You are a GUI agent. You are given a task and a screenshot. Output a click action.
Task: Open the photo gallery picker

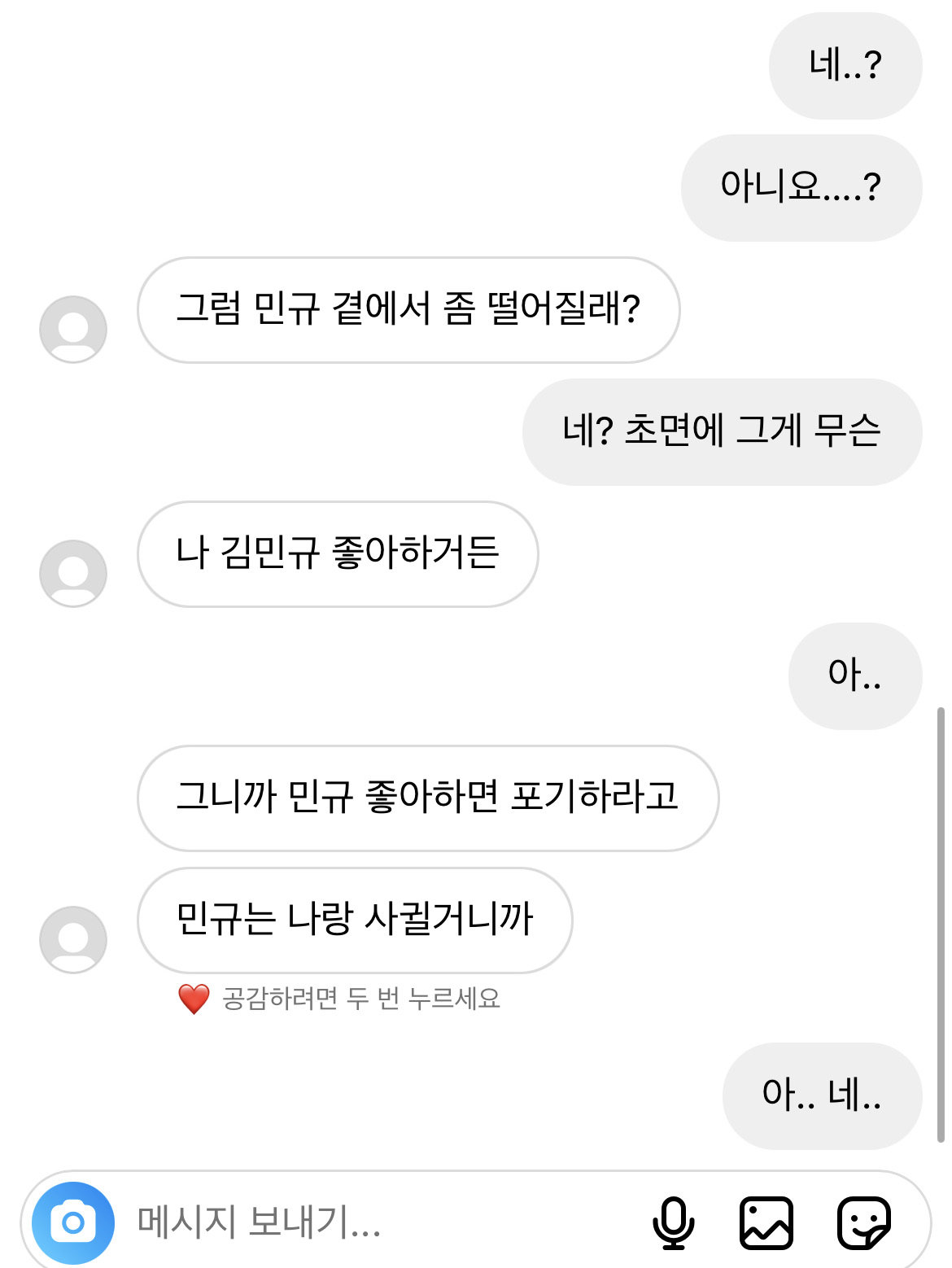(x=766, y=1222)
